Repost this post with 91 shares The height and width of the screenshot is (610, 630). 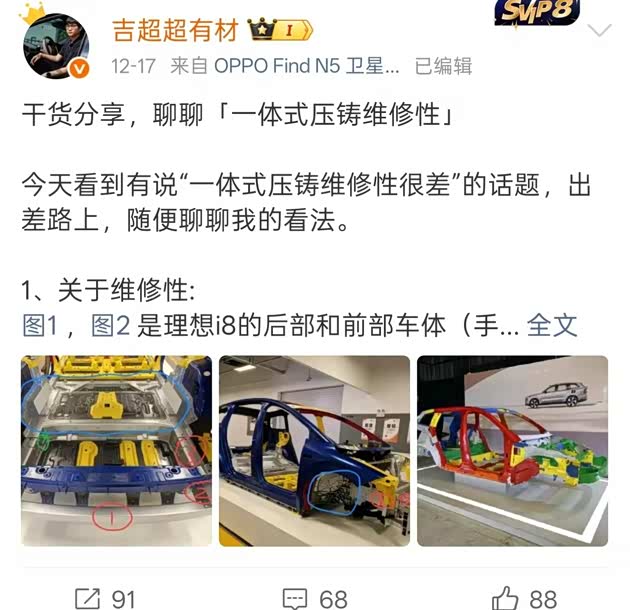106,598
